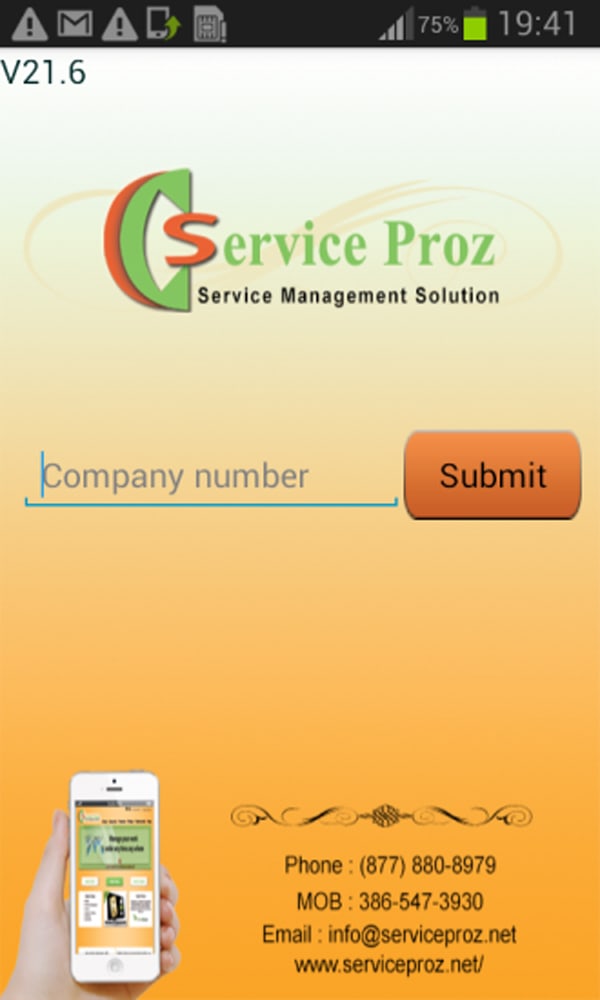This screenshot has height=1000, width=600.
Task: Tap the Company number field
Action: coord(211,476)
